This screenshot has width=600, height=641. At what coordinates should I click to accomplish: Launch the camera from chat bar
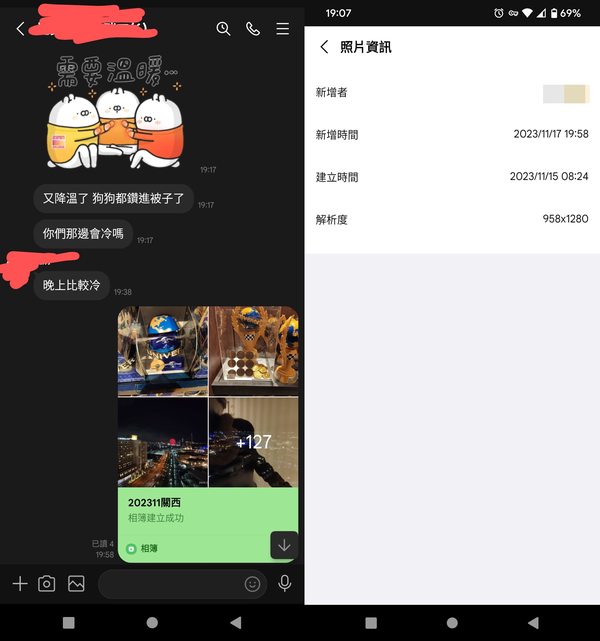[x=46, y=584]
